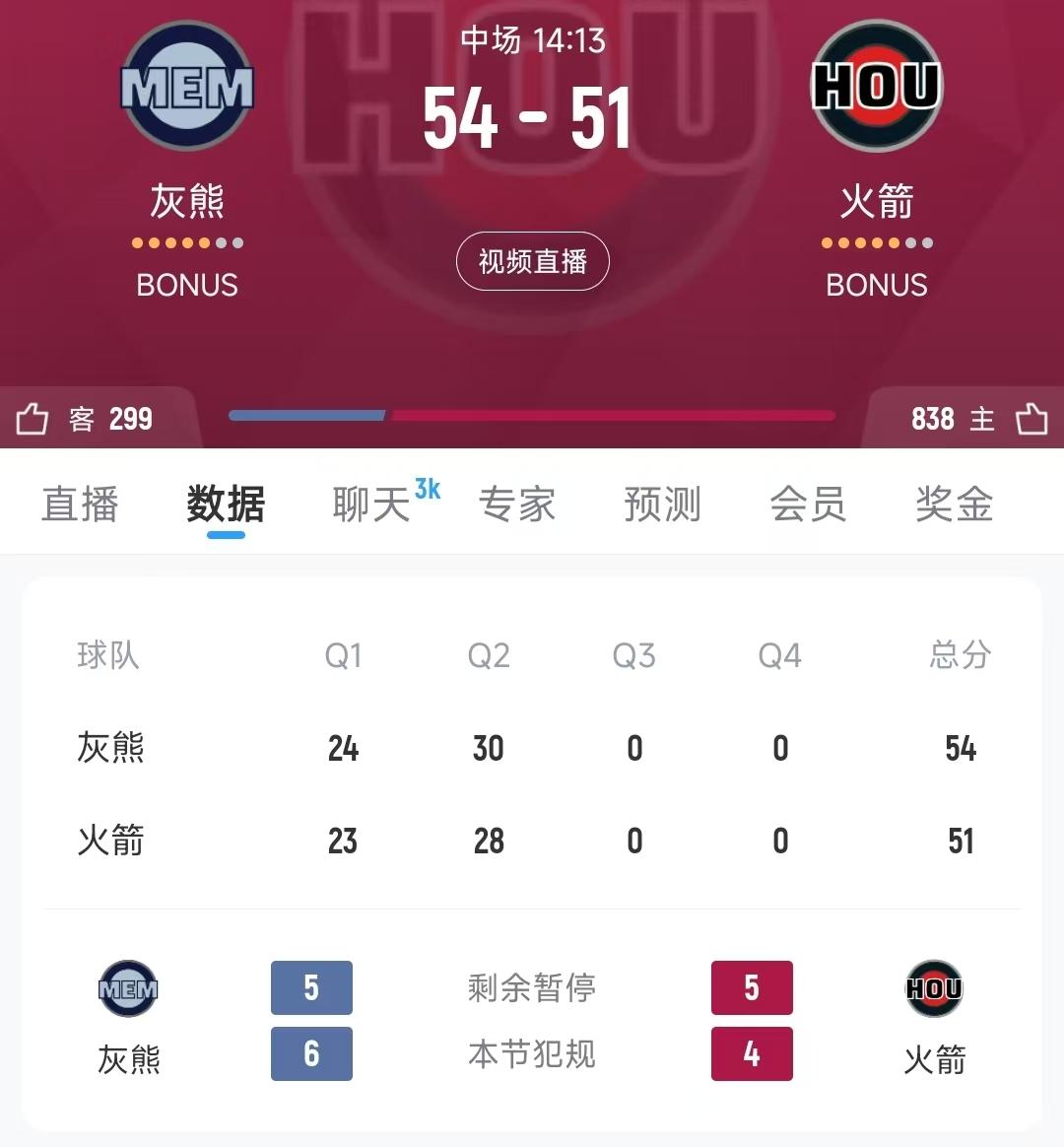Click the 视频直播 live video button
Image resolution: width=1064 pixels, height=1147 pixels.
(x=532, y=260)
